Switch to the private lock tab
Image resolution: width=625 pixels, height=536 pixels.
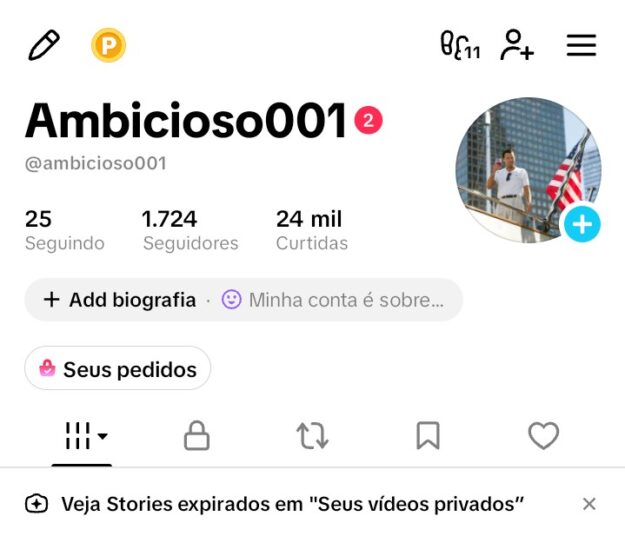tap(197, 436)
